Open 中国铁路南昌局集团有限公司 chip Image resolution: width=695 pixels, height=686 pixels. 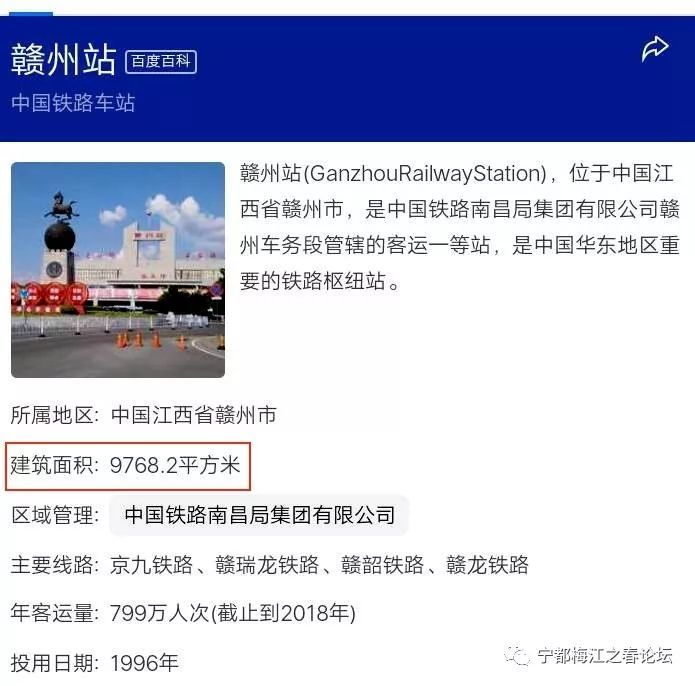click(x=259, y=515)
